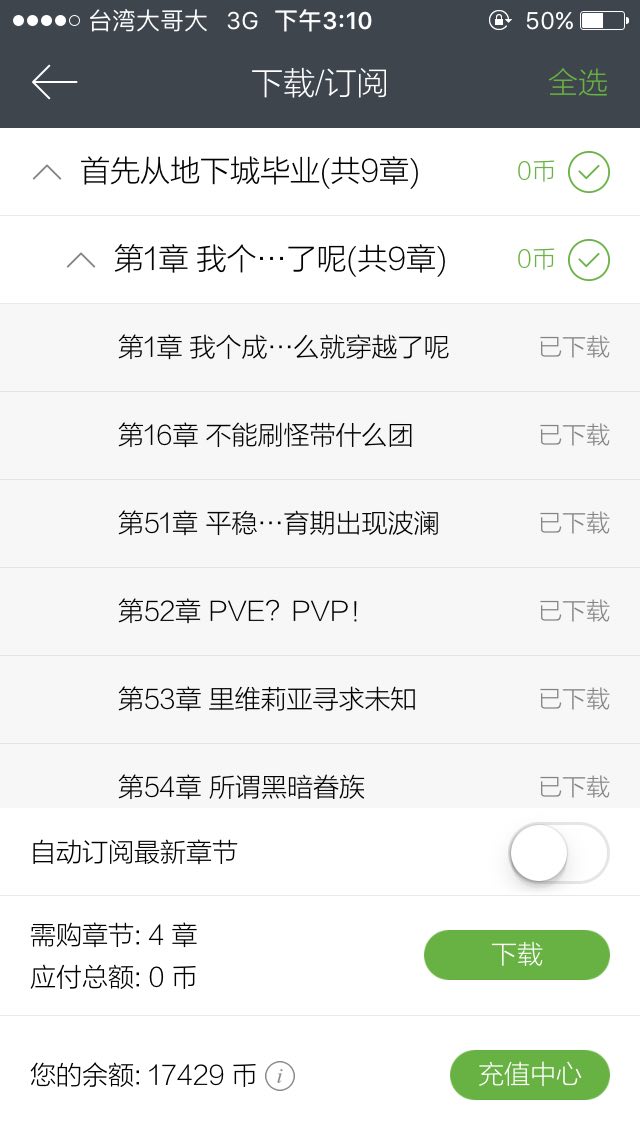Tap the green 下载 button

click(x=516, y=955)
